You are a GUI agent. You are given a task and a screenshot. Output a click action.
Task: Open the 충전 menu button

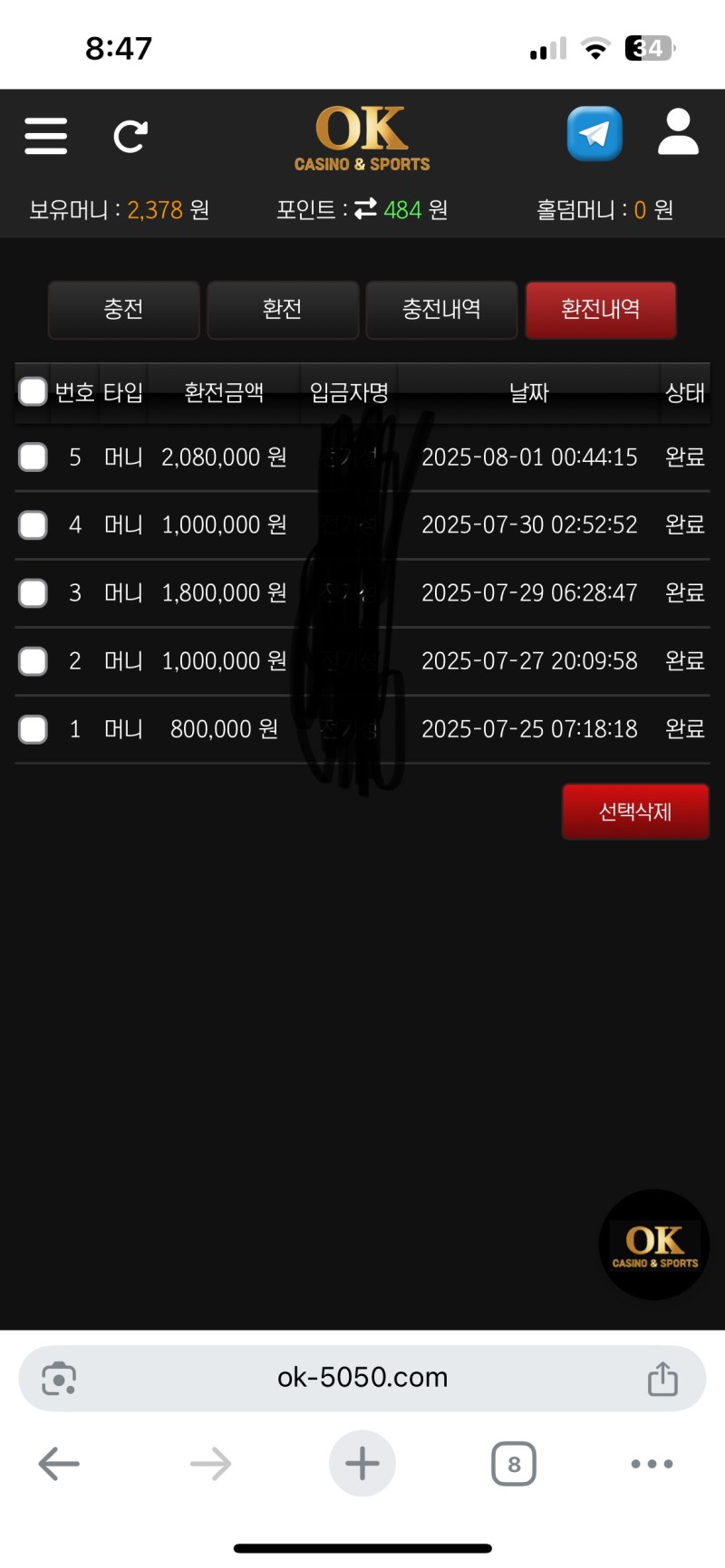click(x=123, y=310)
